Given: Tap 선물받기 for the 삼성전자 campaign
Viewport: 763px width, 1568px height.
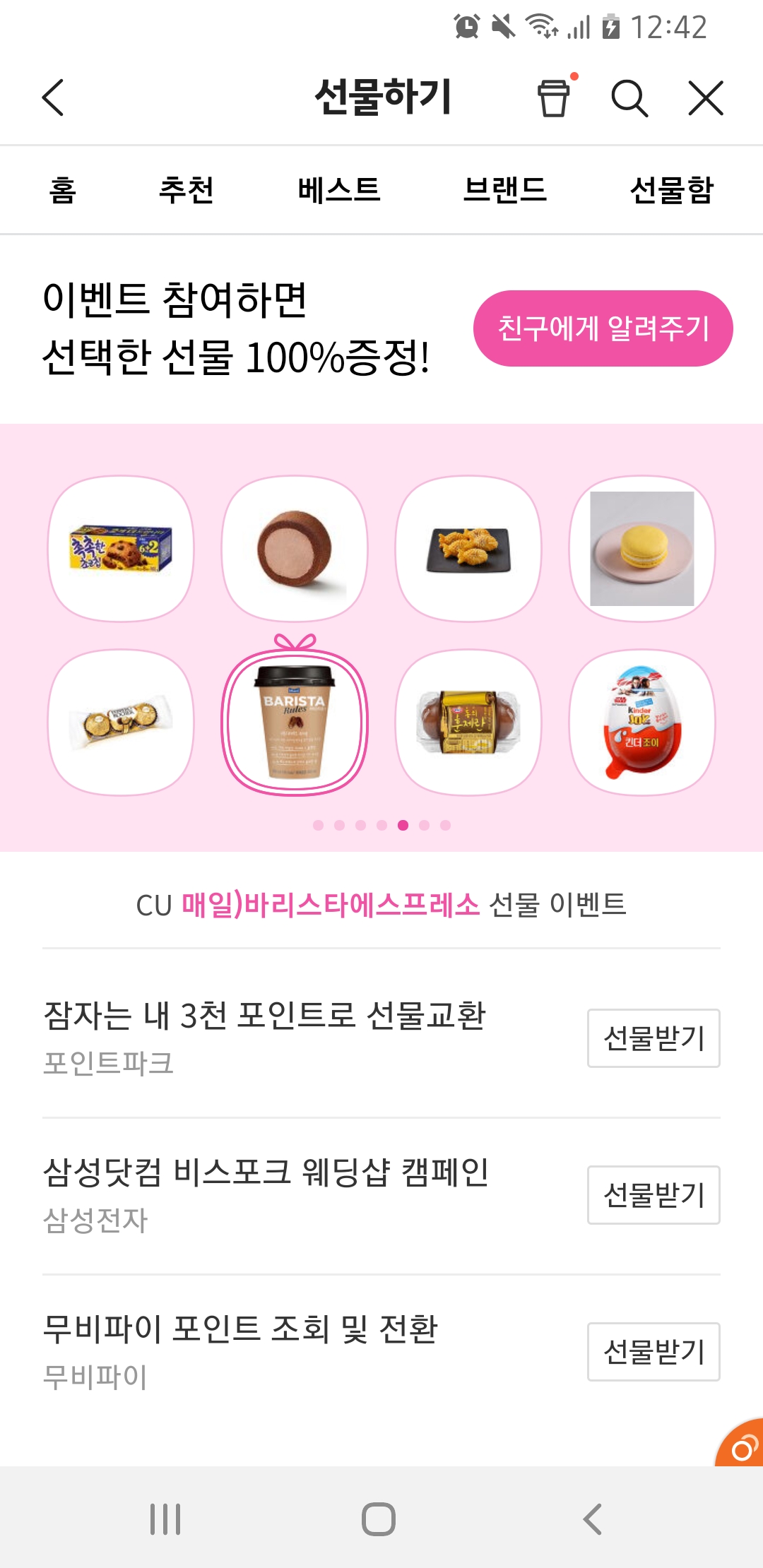Looking at the screenshot, I should click(653, 1195).
